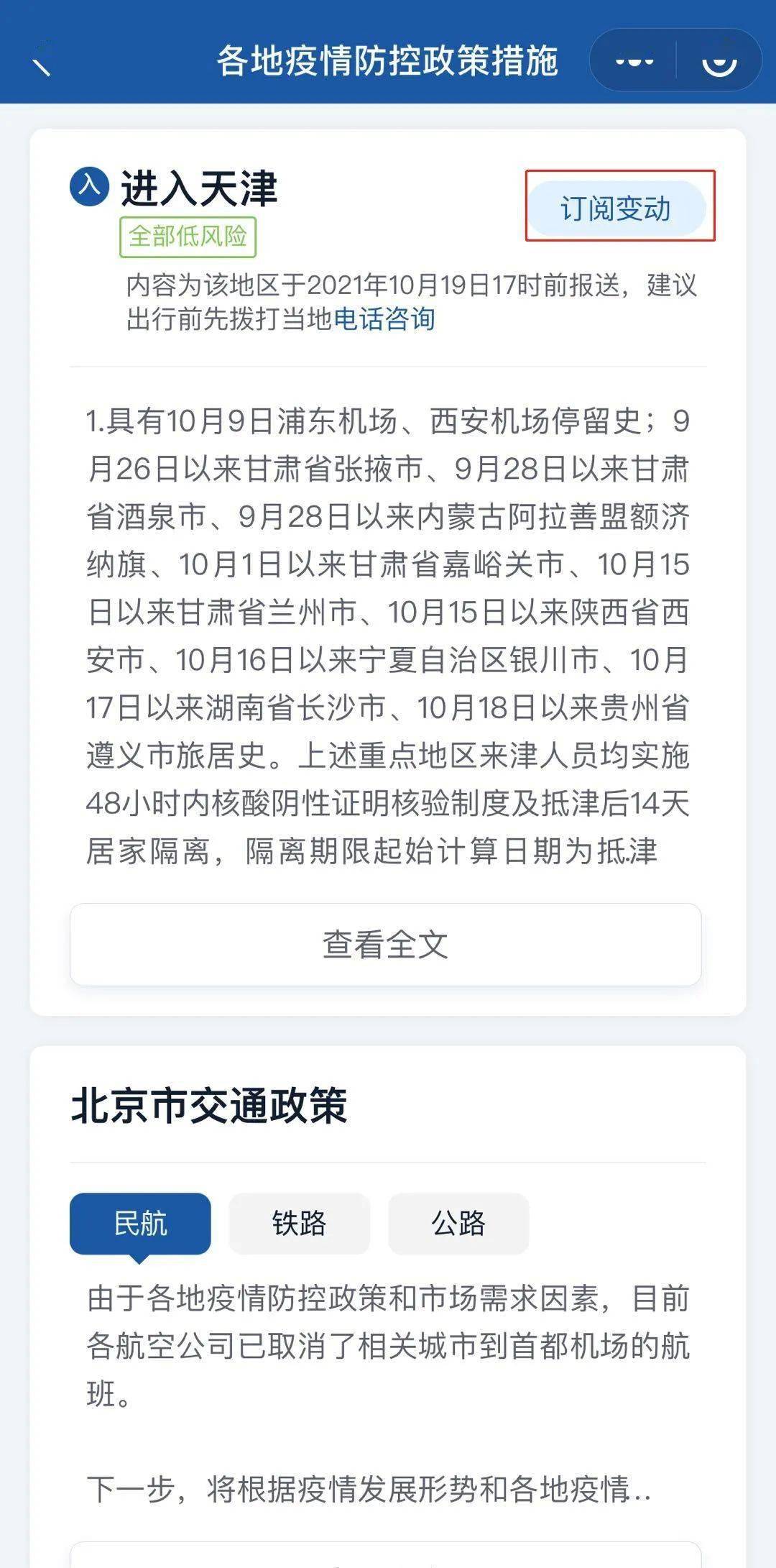Tap the blue 入 entry badge icon
Viewport: 776px width, 1568px height.
(89, 185)
